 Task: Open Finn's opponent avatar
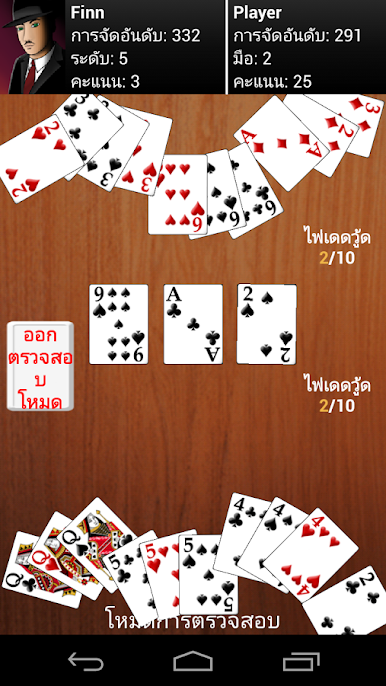pyautogui.click(x=33, y=47)
